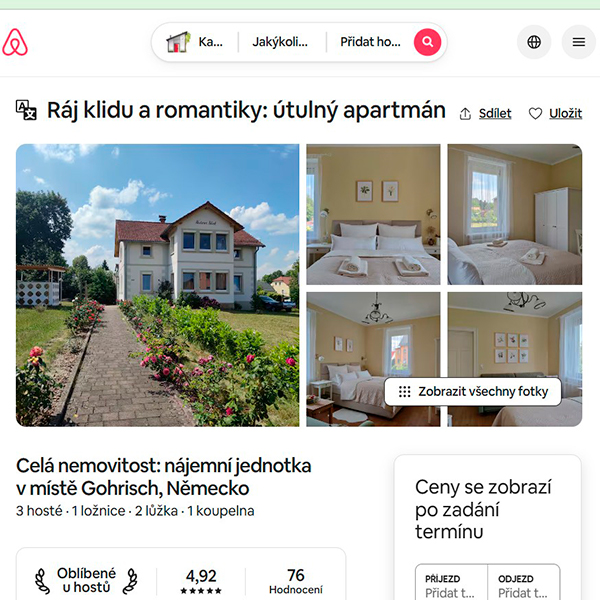600x600 pixels.
Task: Open the photo with the white wardrobe
Action: coord(514,214)
